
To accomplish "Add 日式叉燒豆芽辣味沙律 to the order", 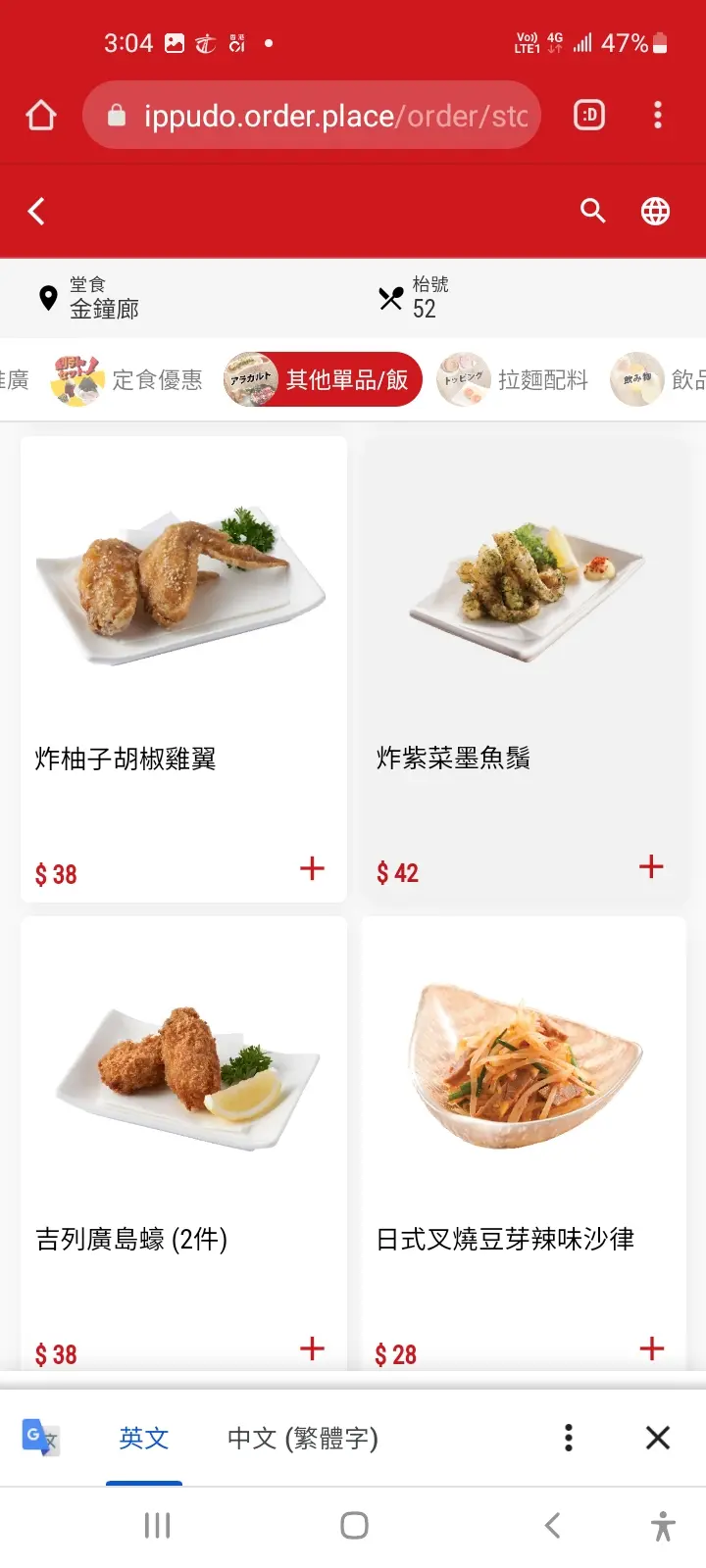I will point(652,1348).
